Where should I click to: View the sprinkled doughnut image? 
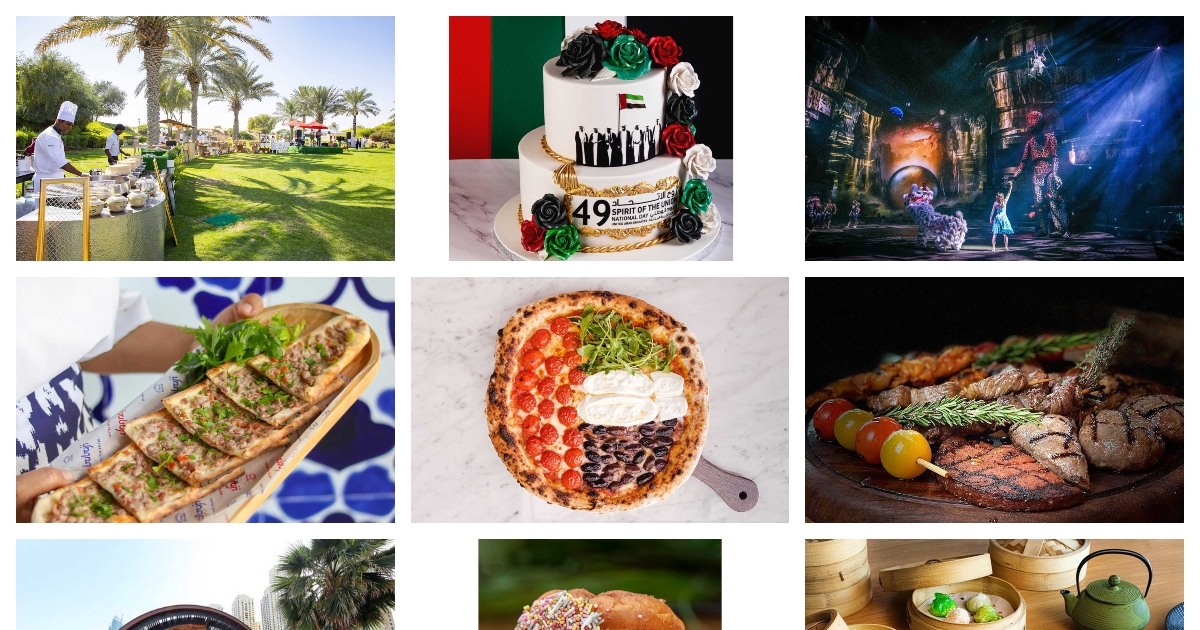599,585
